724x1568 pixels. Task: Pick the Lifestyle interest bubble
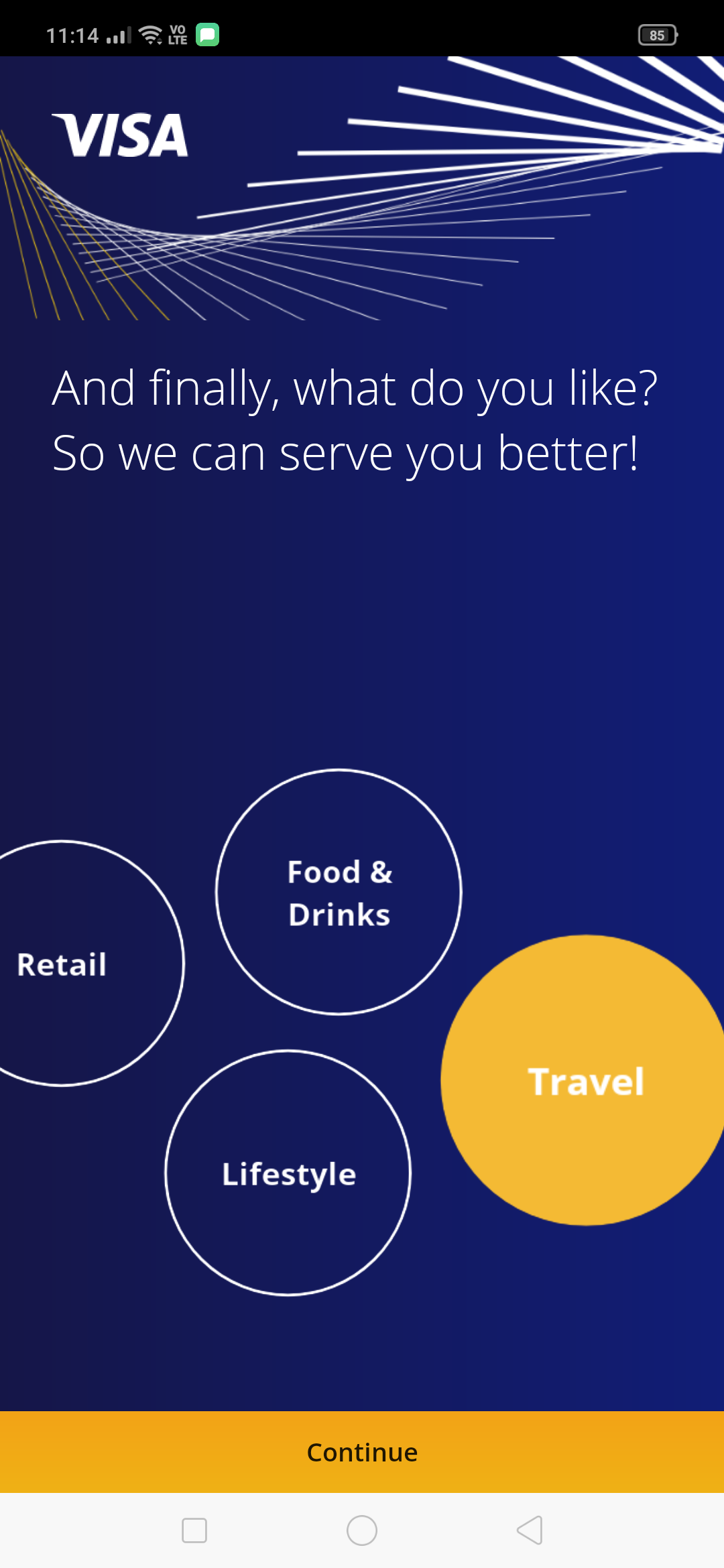click(x=288, y=1173)
